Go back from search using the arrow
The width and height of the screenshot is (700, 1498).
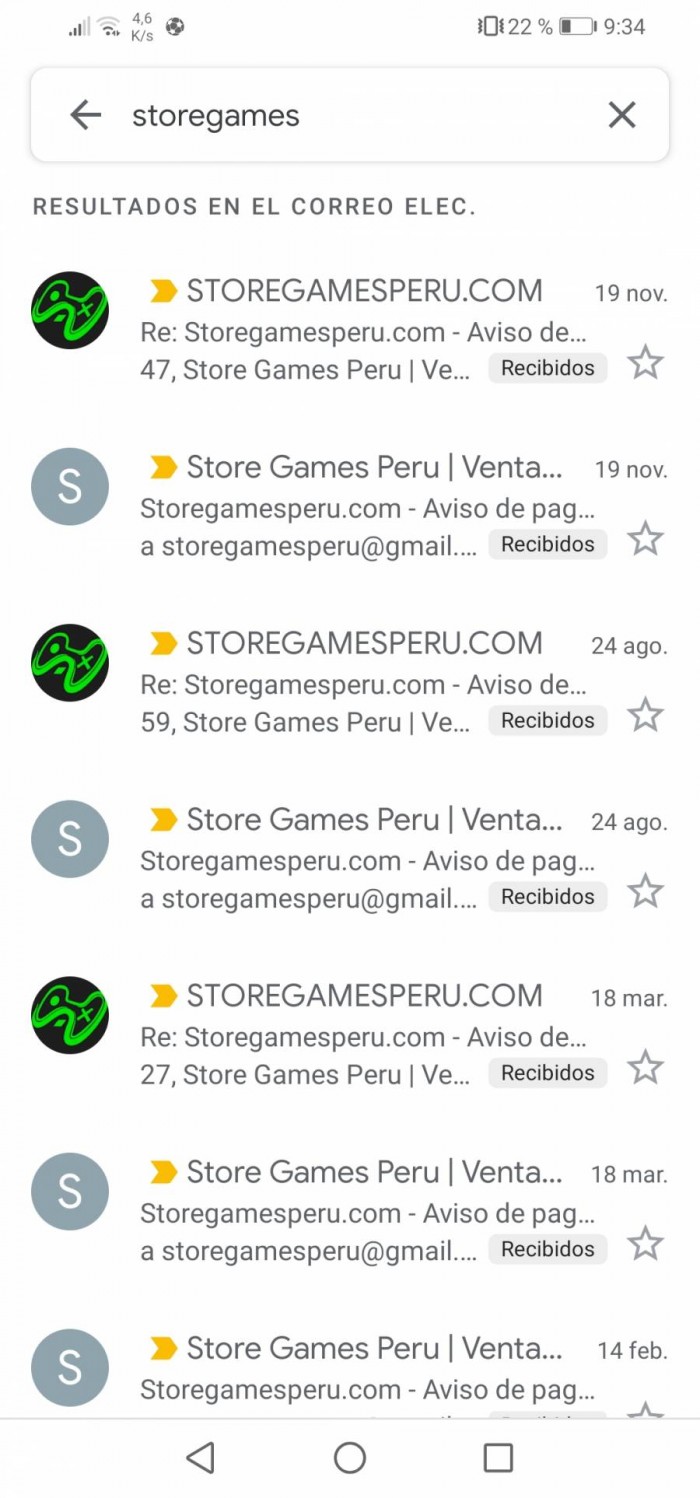click(x=86, y=115)
